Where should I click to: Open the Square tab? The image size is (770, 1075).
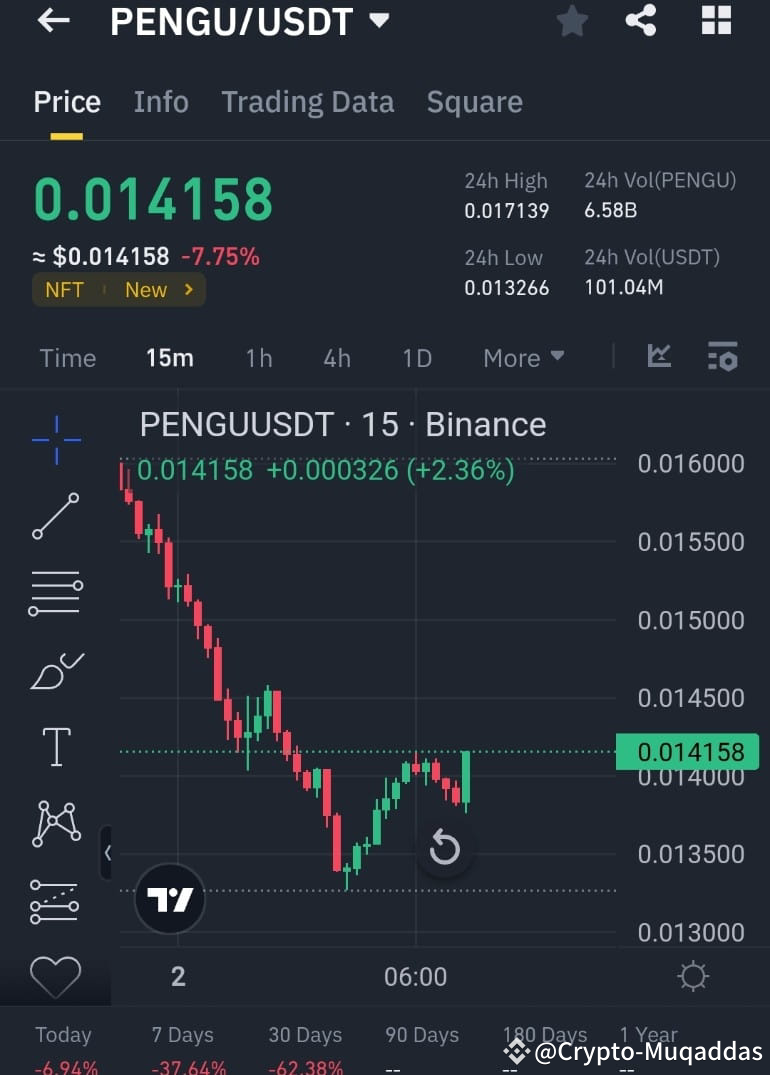[475, 101]
